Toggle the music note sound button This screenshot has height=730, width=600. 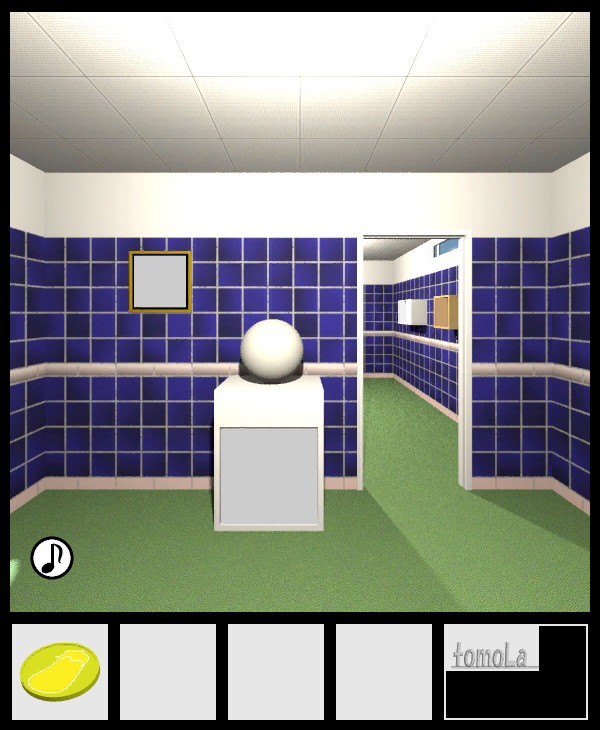tap(52, 558)
